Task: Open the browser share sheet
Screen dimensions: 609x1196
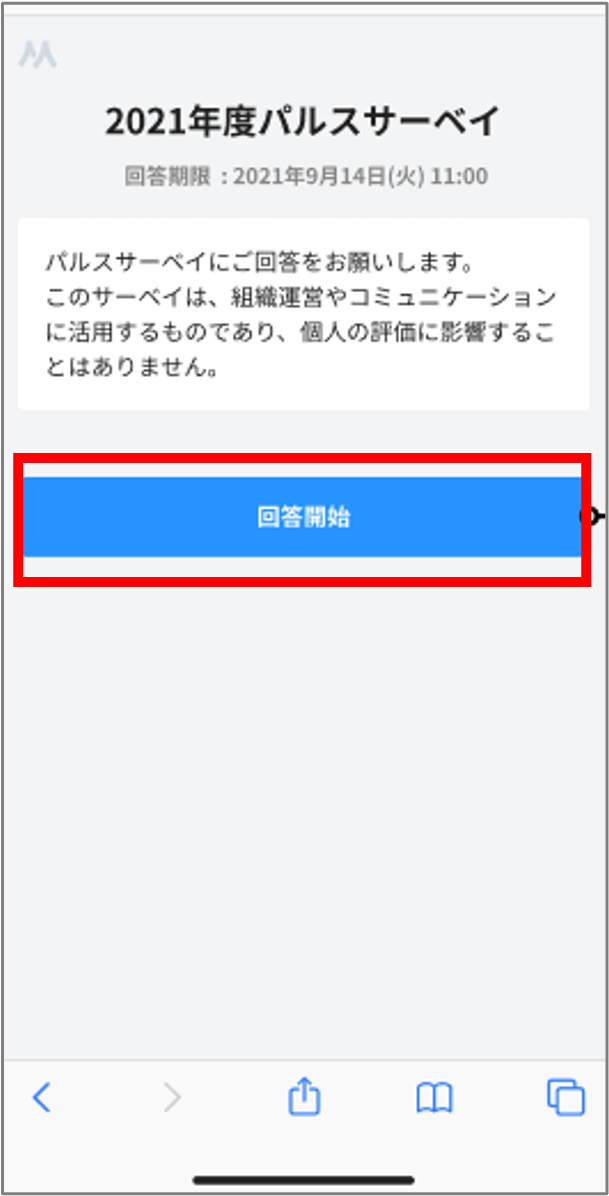Action: pos(304,1097)
